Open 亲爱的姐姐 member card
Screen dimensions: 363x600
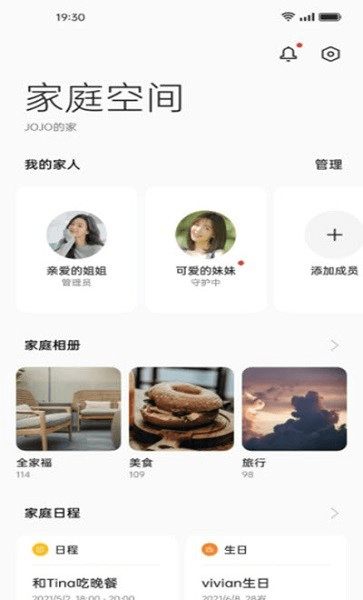(77, 250)
